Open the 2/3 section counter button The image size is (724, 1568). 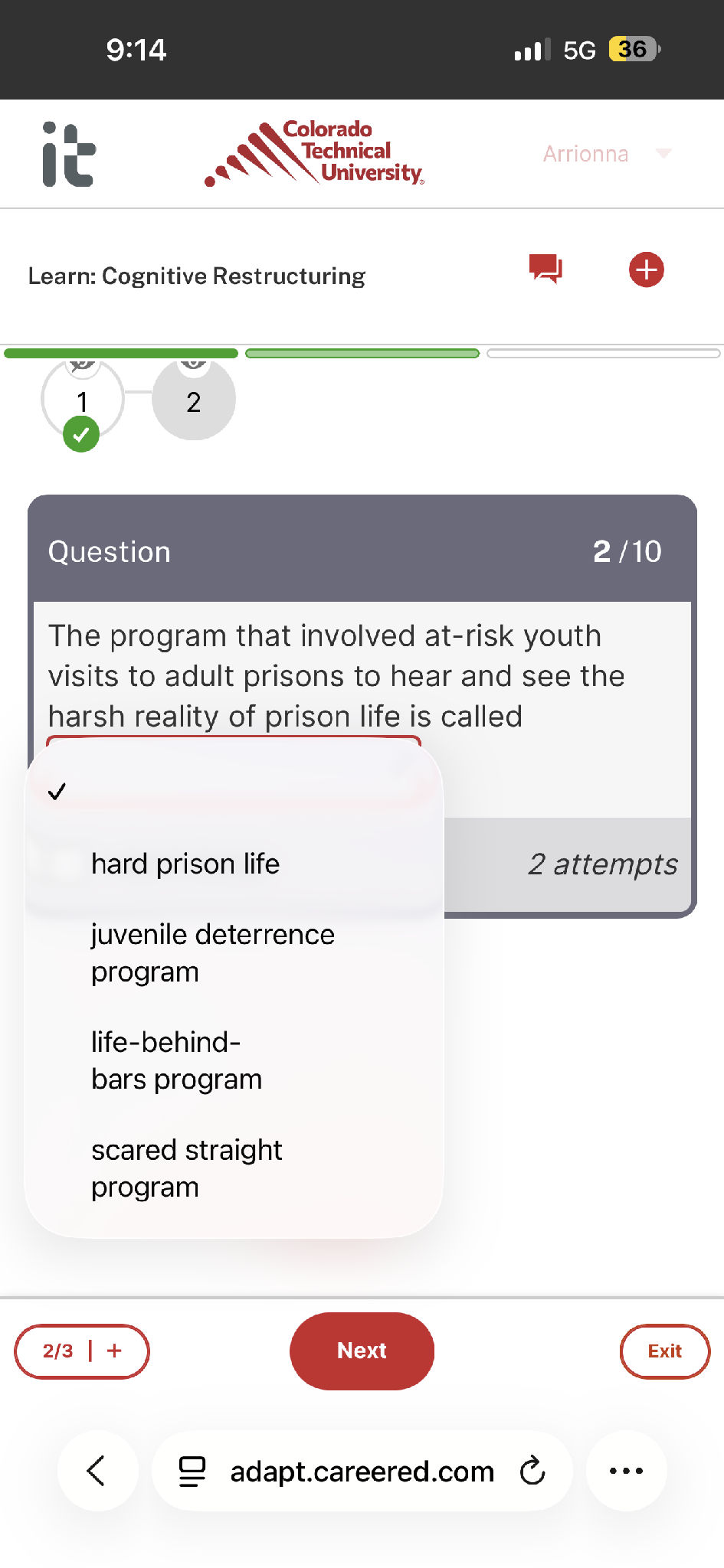coord(81,1351)
